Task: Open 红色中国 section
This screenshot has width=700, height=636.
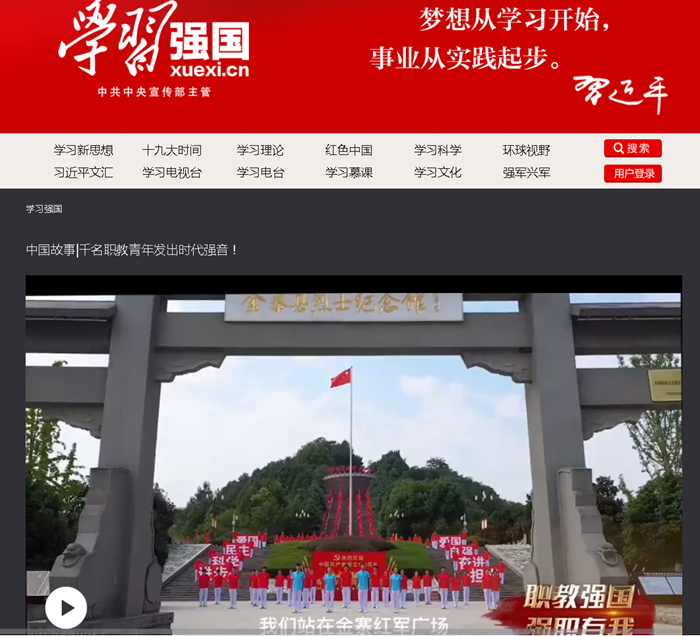Action: pos(348,150)
